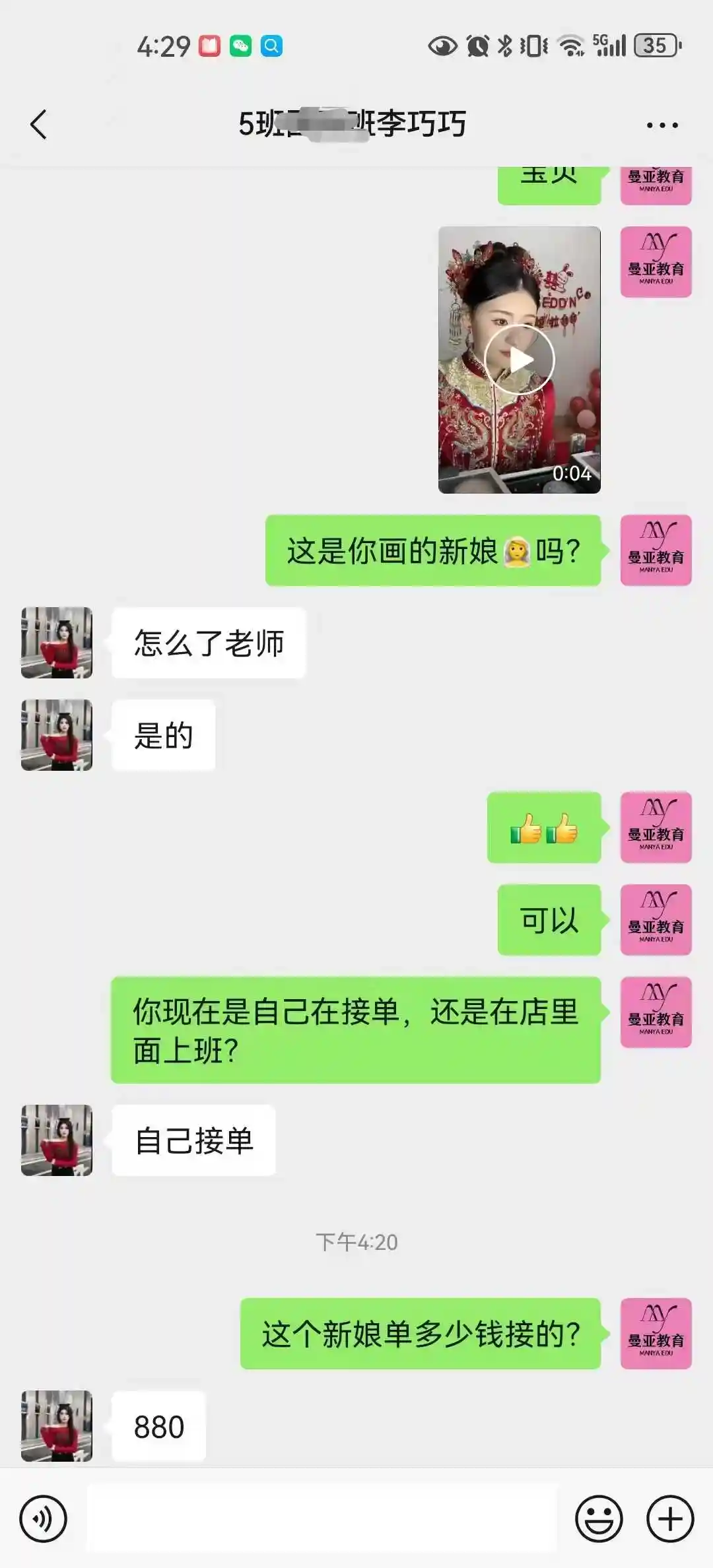Focus the message text field
The height and width of the screenshot is (1568, 713).
tap(322, 1519)
